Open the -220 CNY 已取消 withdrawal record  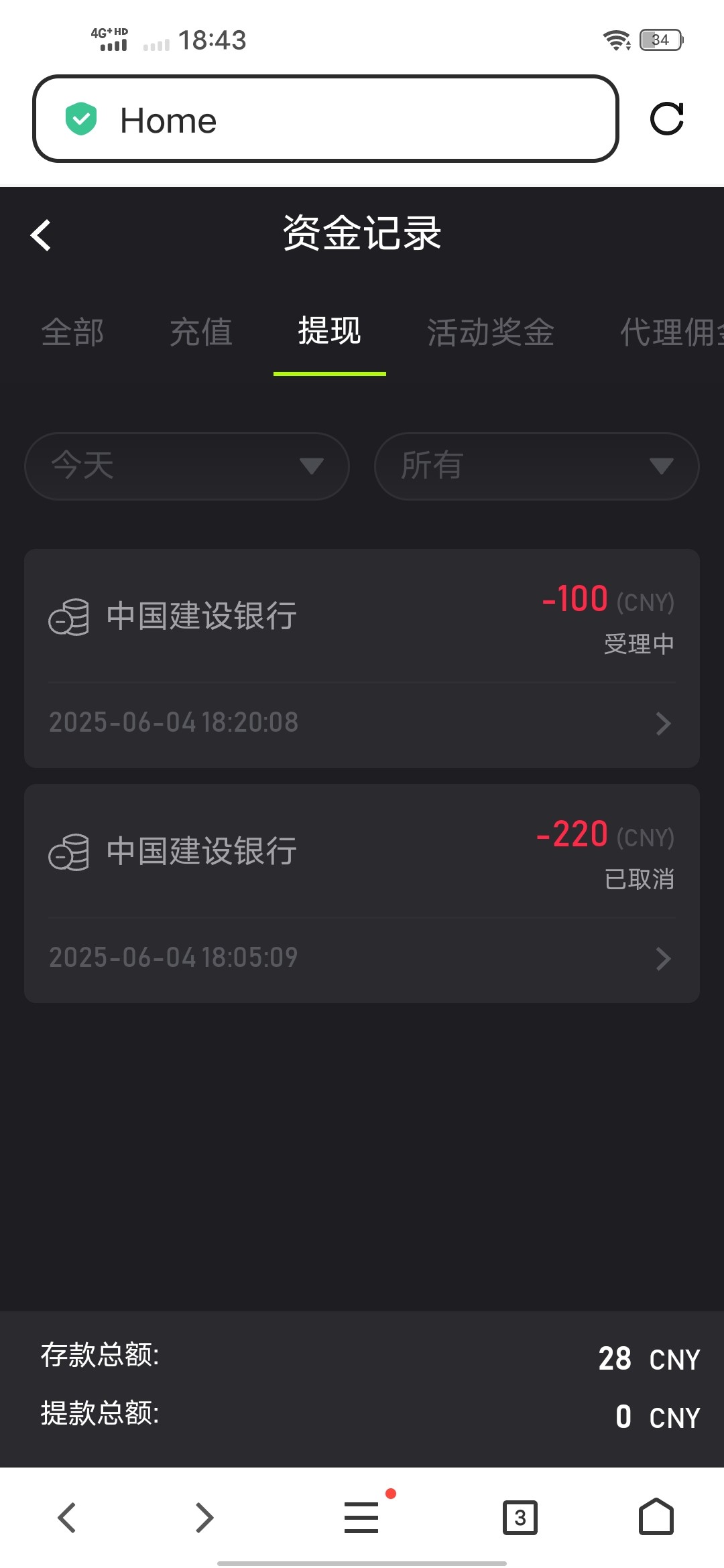(362, 893)
